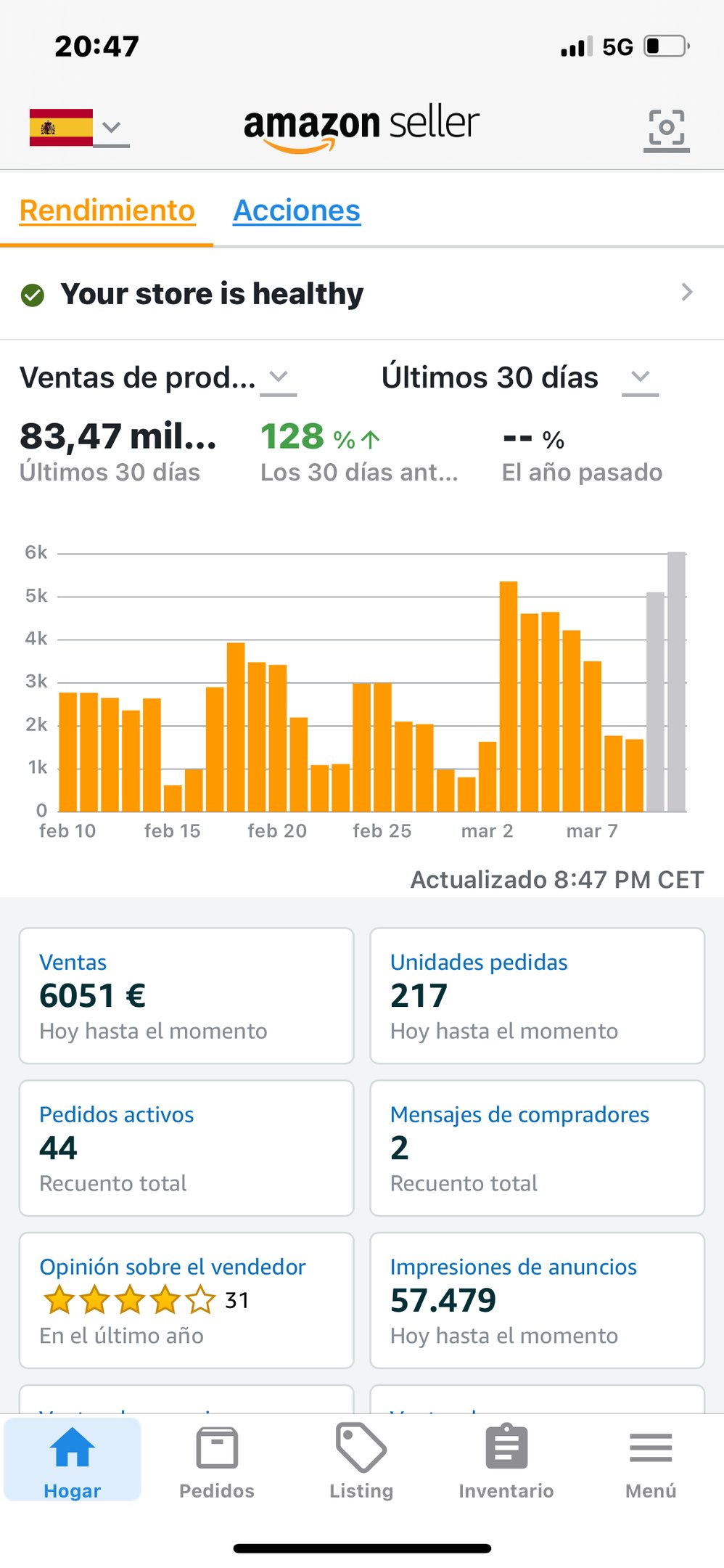Open the camera scan icon
Image resolution: width=724 pixels, height=1568 pixels.
pyautogui.click(x=666, y=129)
